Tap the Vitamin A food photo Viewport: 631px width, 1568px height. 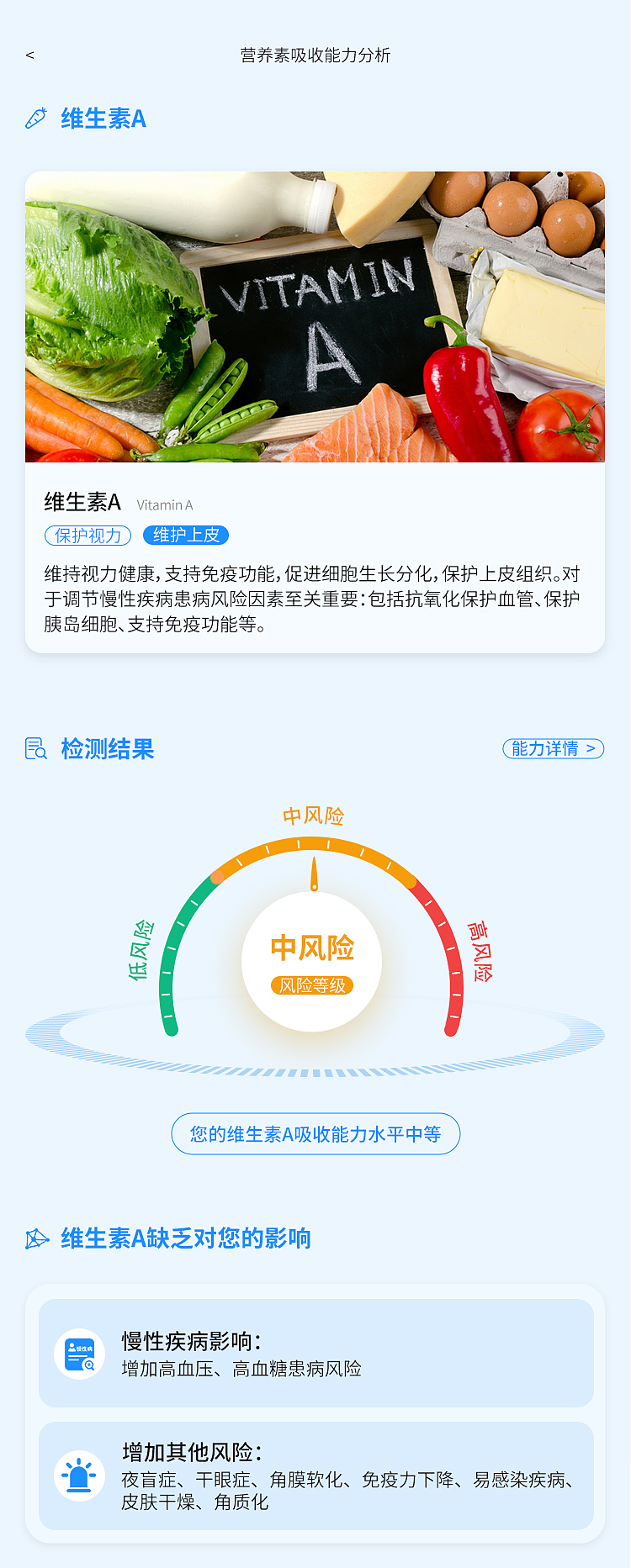click(x=315, y=317)
